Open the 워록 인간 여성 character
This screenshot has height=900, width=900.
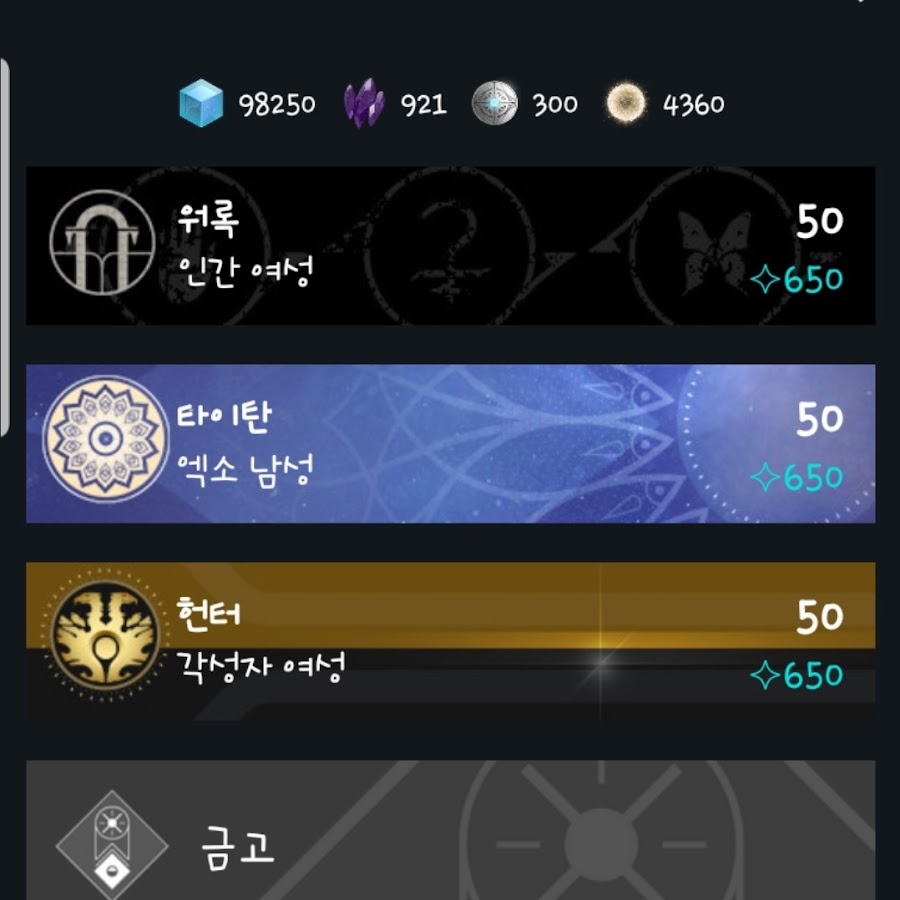tap(450, 245)
